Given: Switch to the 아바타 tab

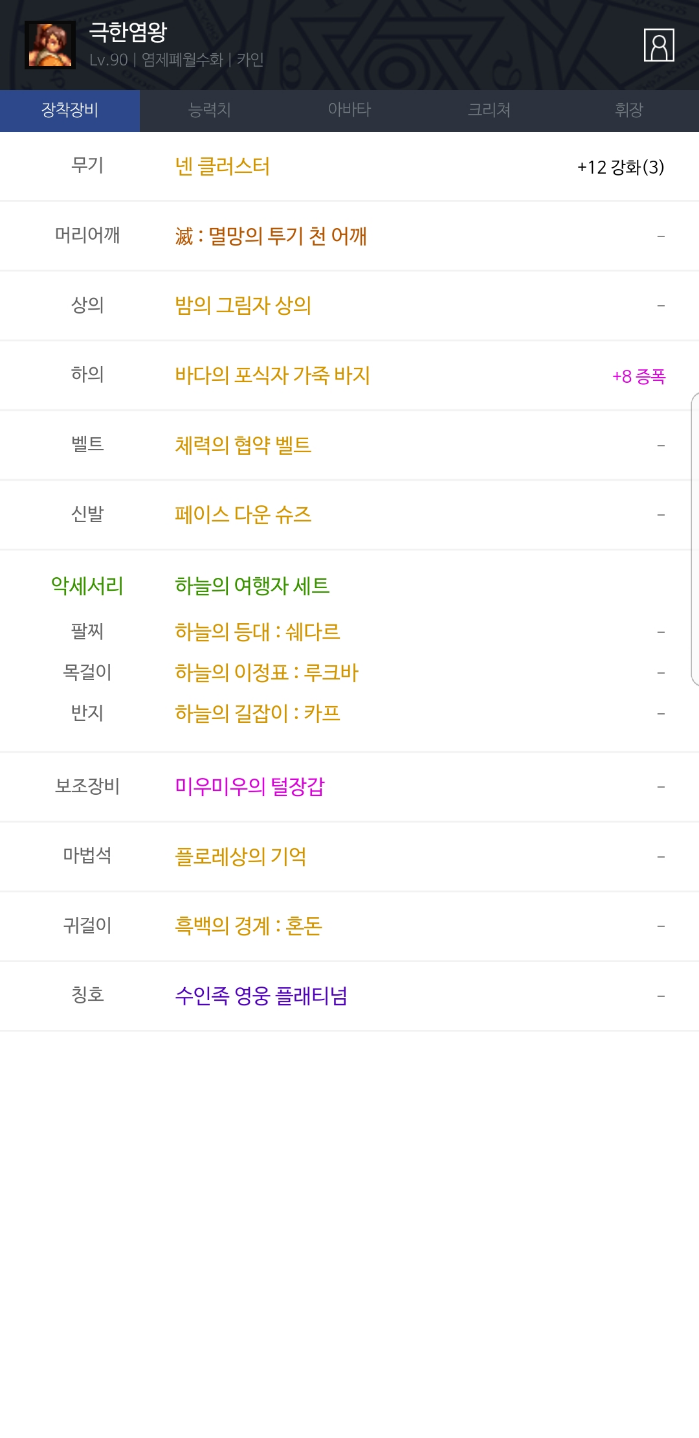Looking at the screenshot, I should point(349,110).
